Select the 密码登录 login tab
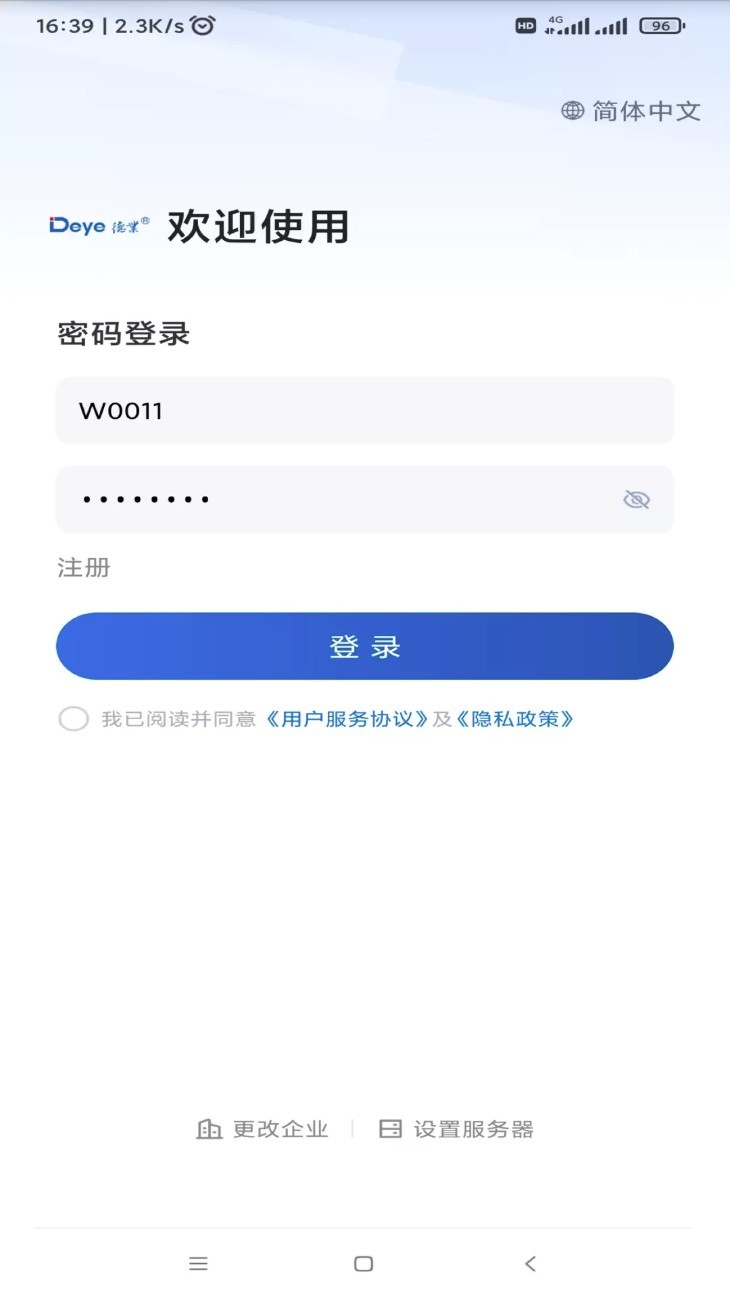730x1299 pixels. [122, 334]
